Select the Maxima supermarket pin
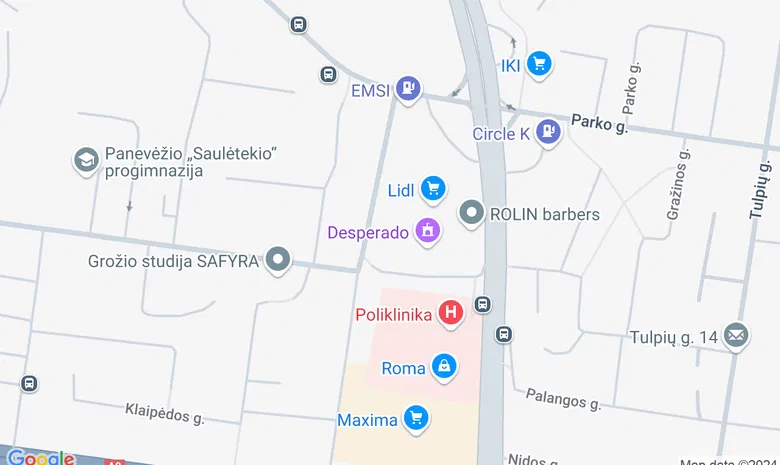 point(416,419)
